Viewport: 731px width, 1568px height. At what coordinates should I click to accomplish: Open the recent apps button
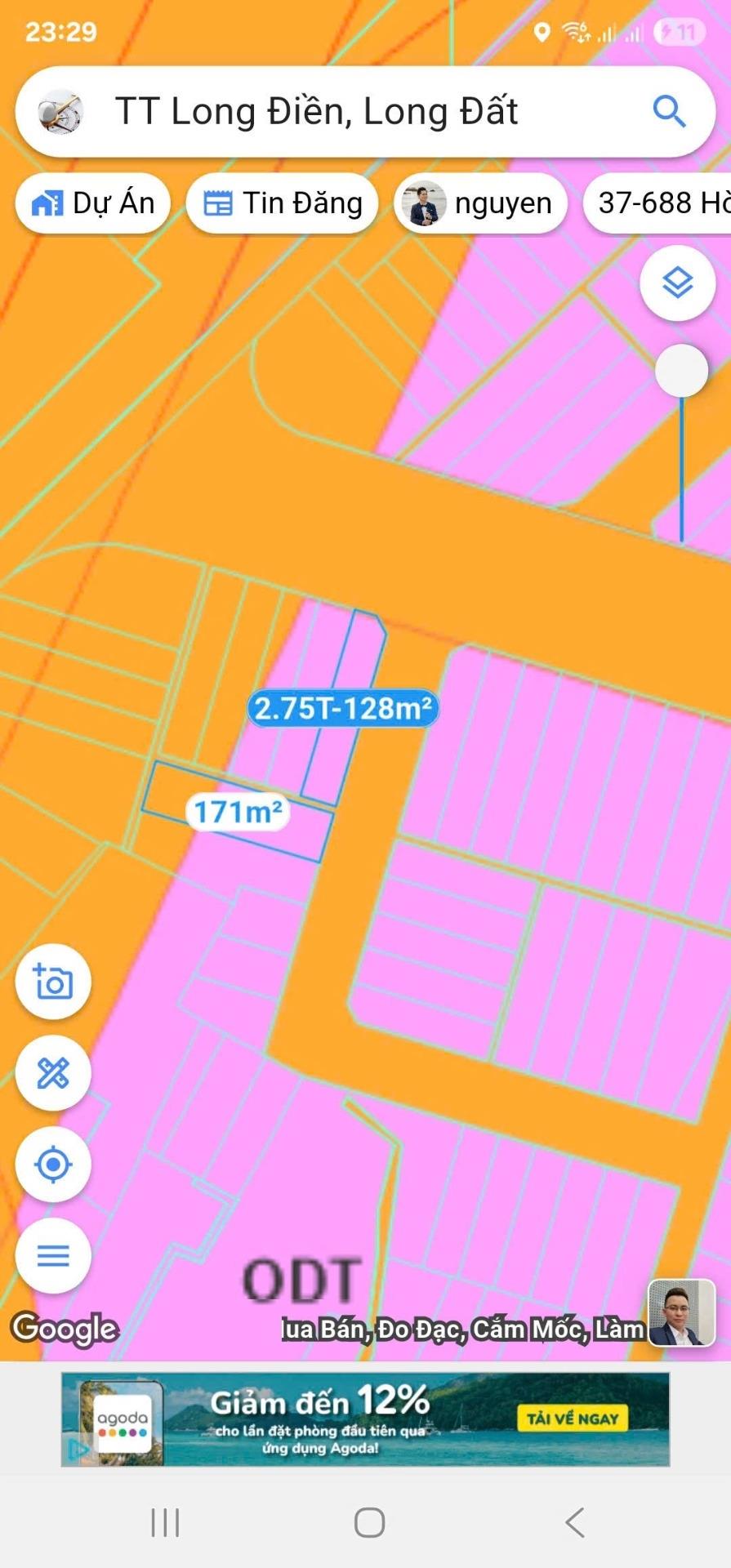click(165, 1522)
